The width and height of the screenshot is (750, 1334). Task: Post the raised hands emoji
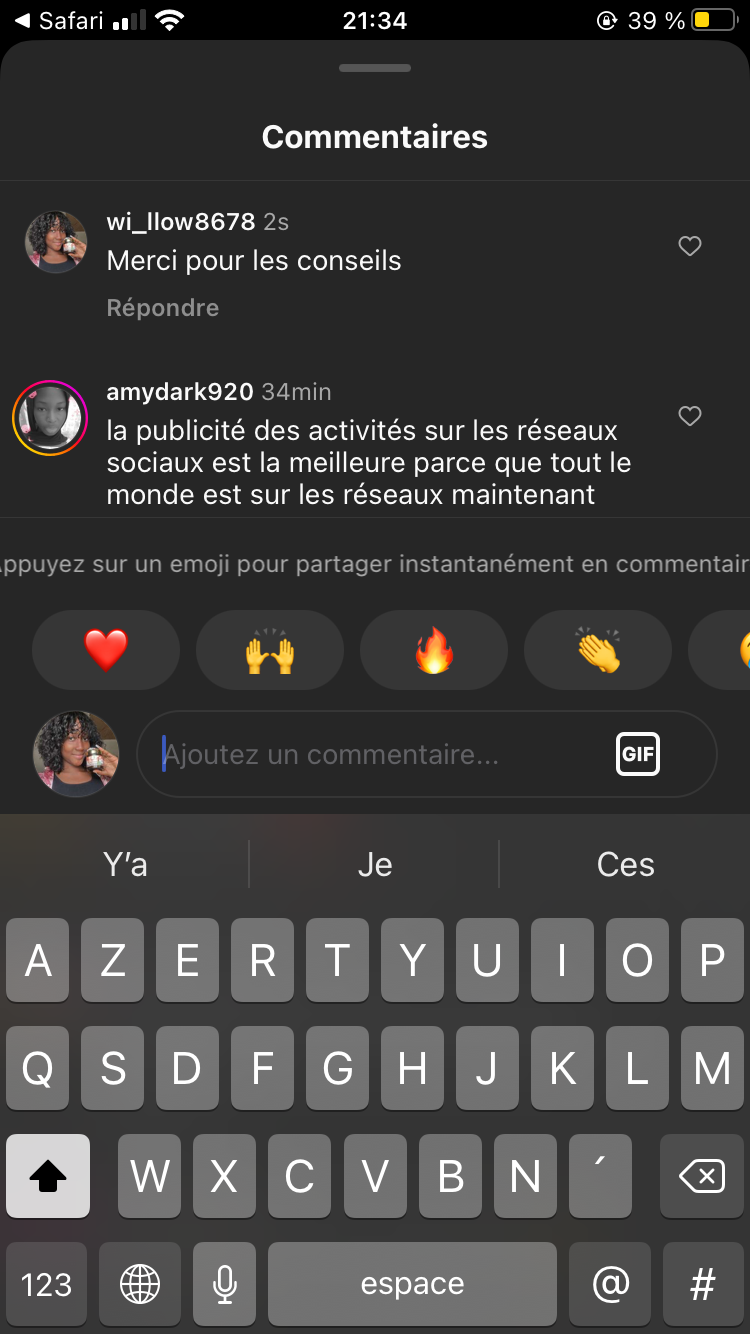[270, 651]
